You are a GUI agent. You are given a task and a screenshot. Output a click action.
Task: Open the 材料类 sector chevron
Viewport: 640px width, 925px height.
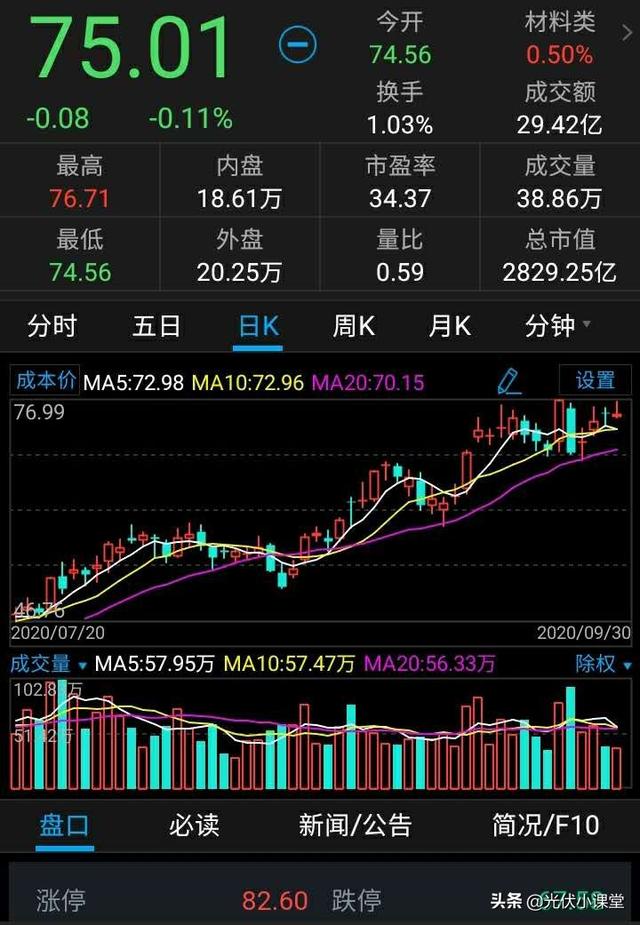pyautogui.click(x=627, y=32)
